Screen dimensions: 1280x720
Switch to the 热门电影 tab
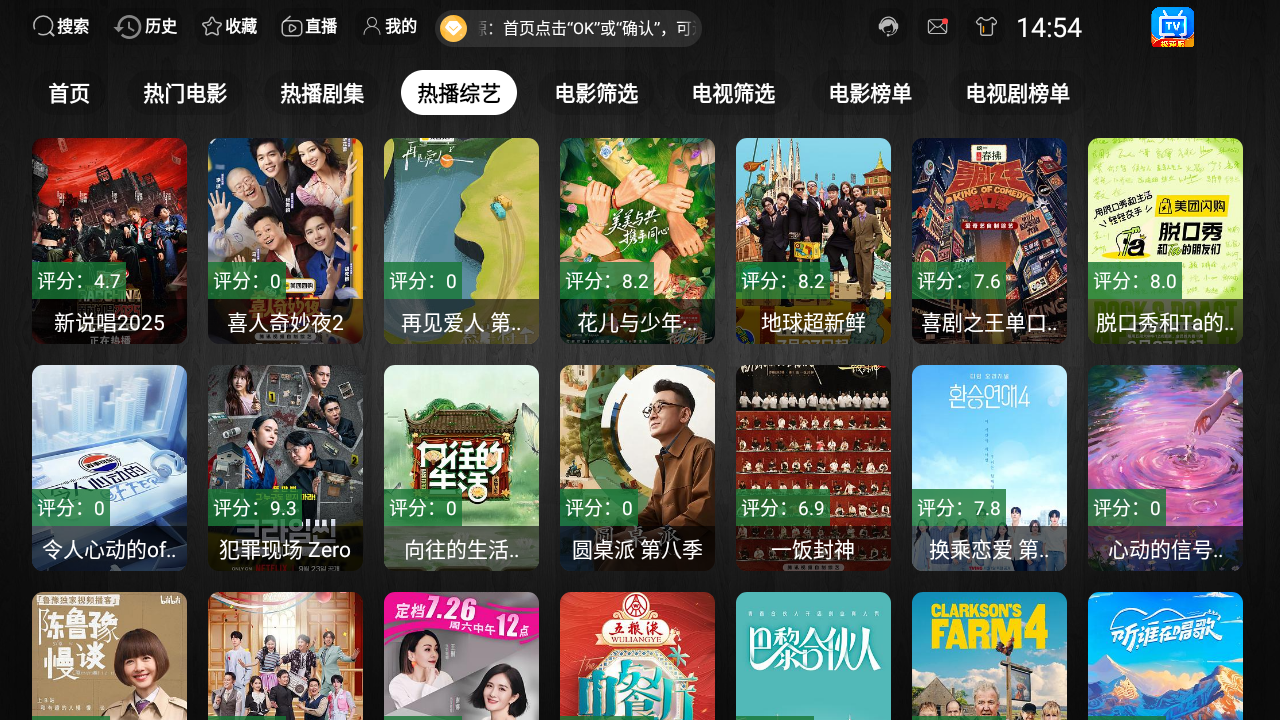tap(185, 94)
